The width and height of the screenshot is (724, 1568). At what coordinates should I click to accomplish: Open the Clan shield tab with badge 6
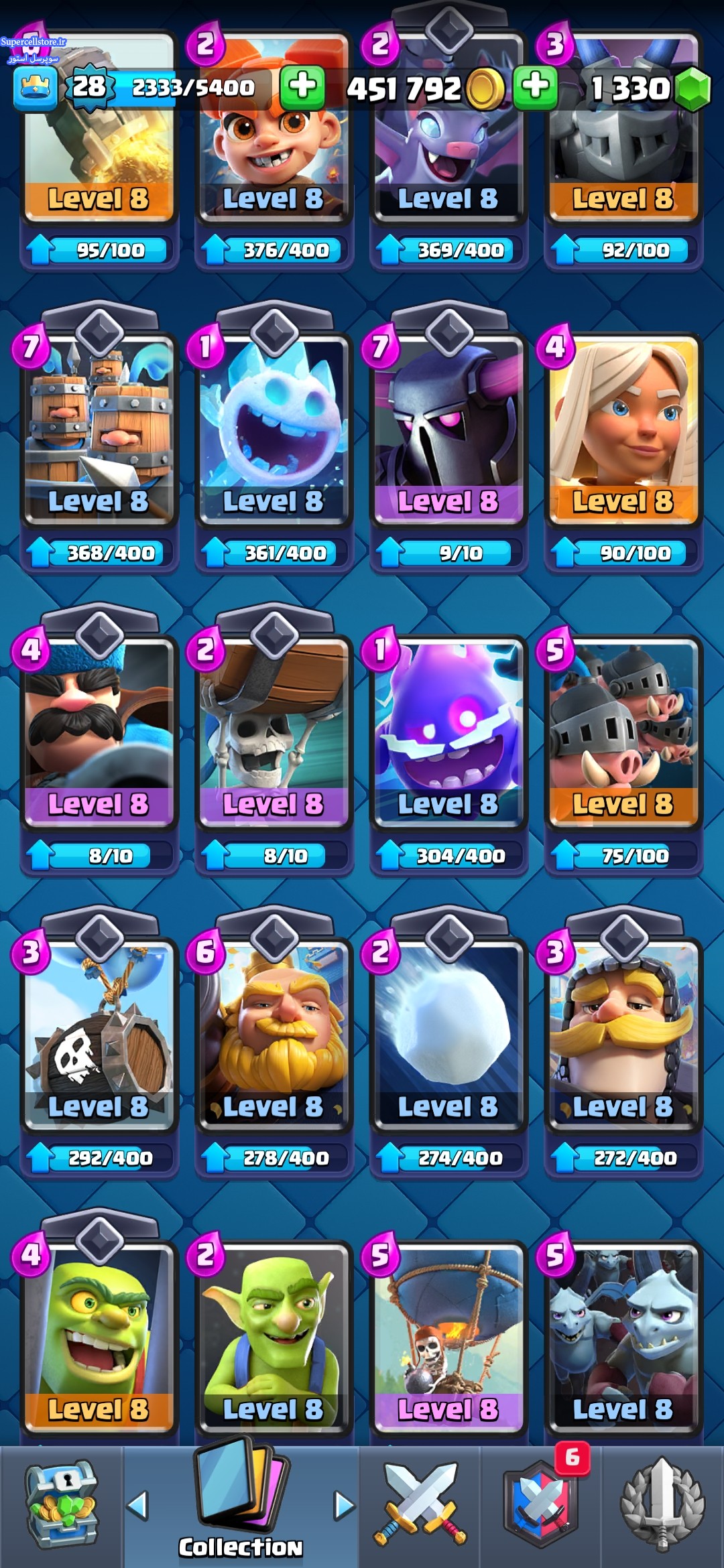[x=542, y=1505]
